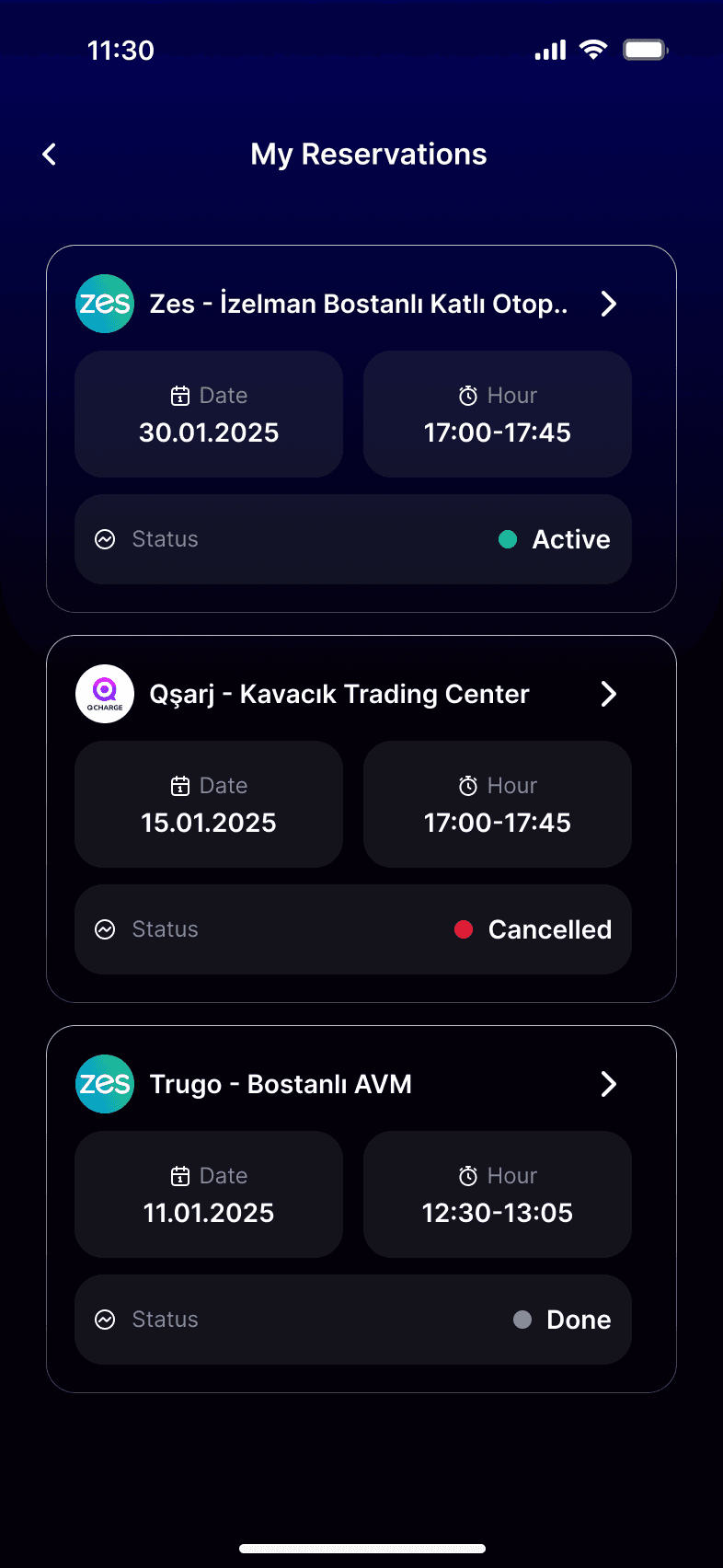Navigate back using the left arrow
The image size is (723, 1568).
tap(49, 154)
